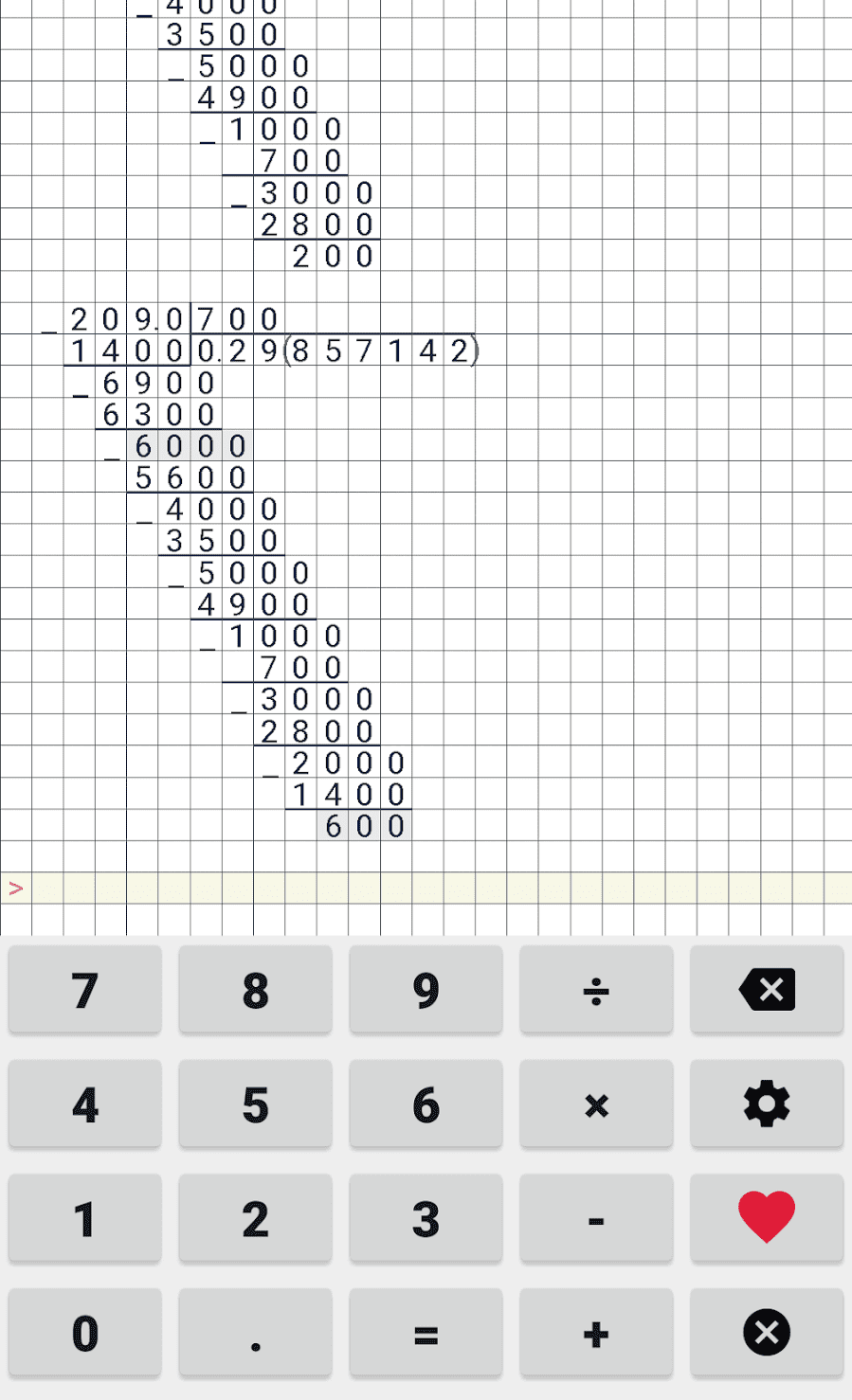The image size is (852, 1400).
Task: Tap the red heart icon
Action: 767,1219
